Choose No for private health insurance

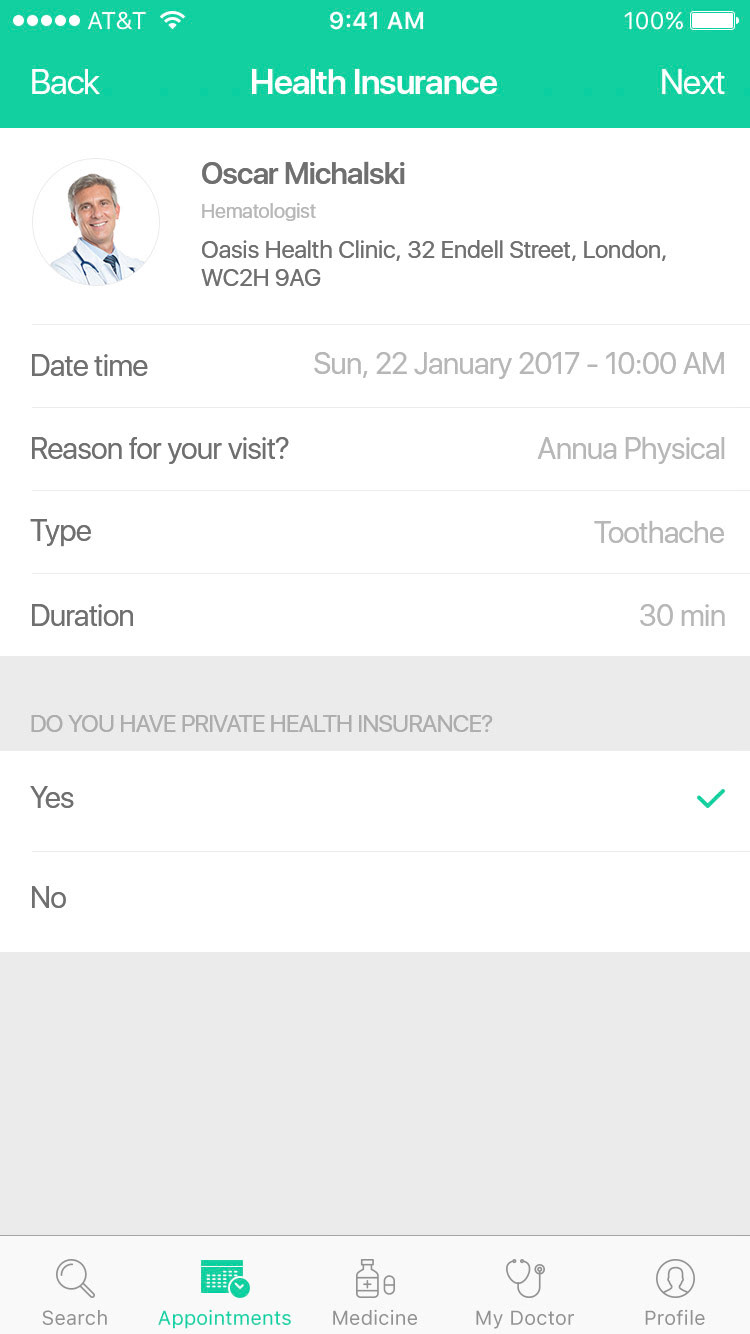tap(376, 898)
